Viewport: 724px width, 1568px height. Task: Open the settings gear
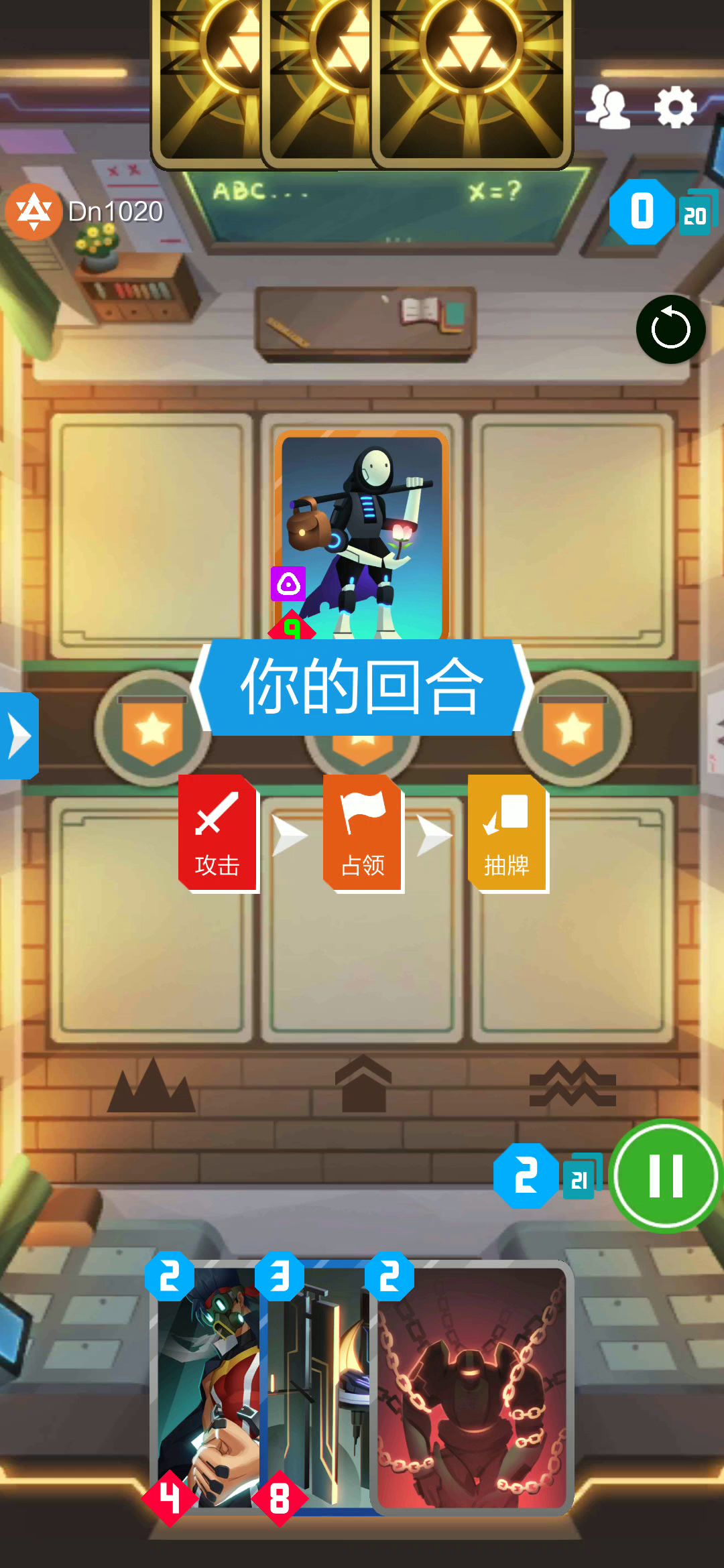tap(675, 107)
